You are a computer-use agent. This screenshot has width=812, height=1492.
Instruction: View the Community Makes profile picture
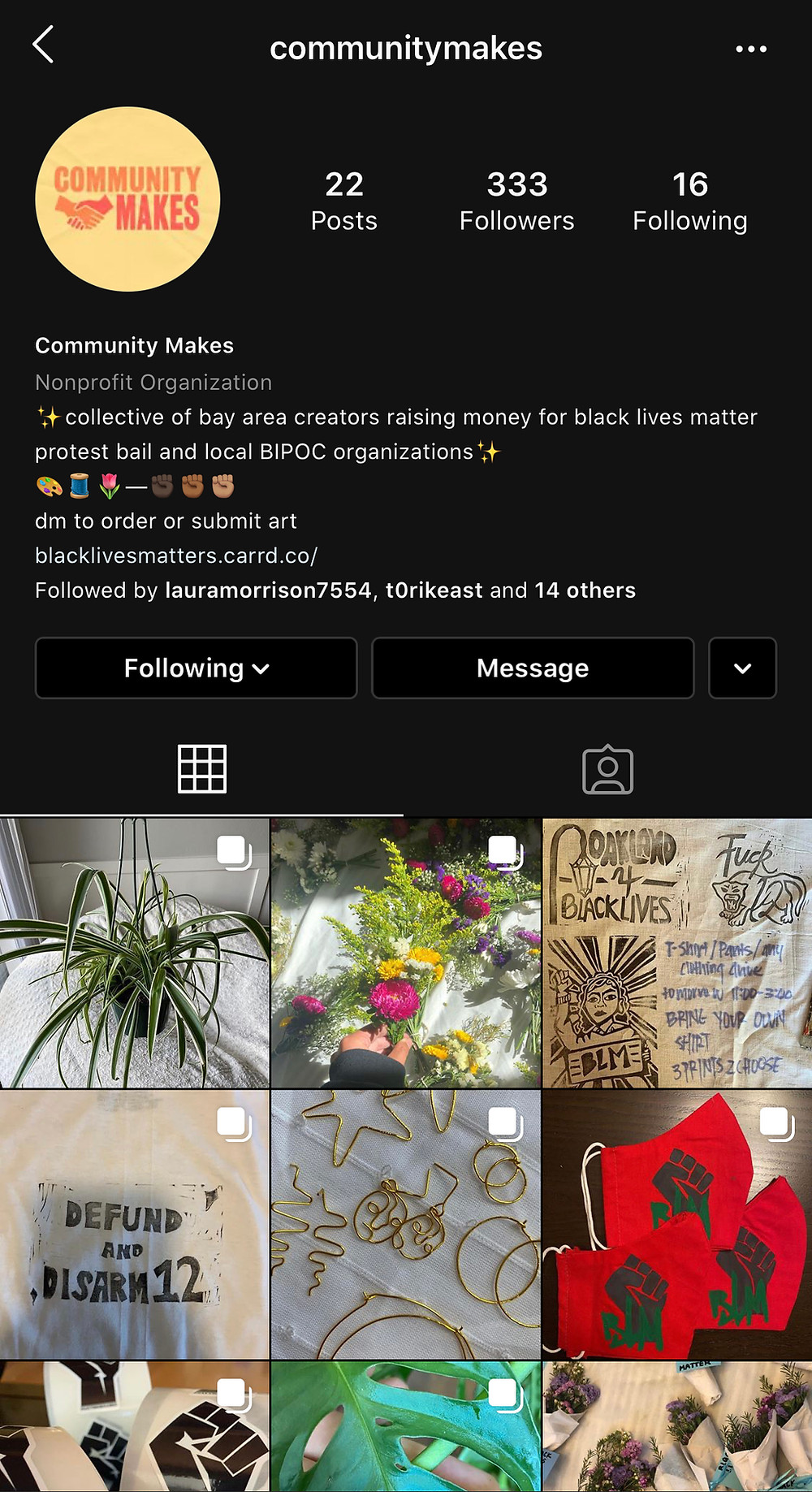(127, 199)
